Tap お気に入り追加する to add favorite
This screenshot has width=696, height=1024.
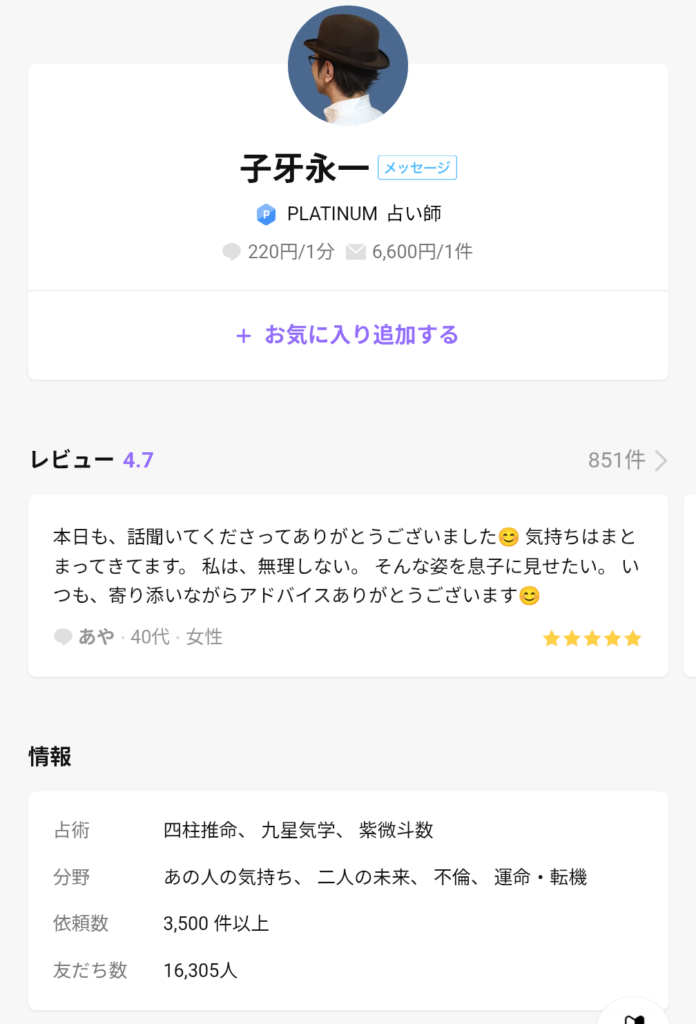348,335
